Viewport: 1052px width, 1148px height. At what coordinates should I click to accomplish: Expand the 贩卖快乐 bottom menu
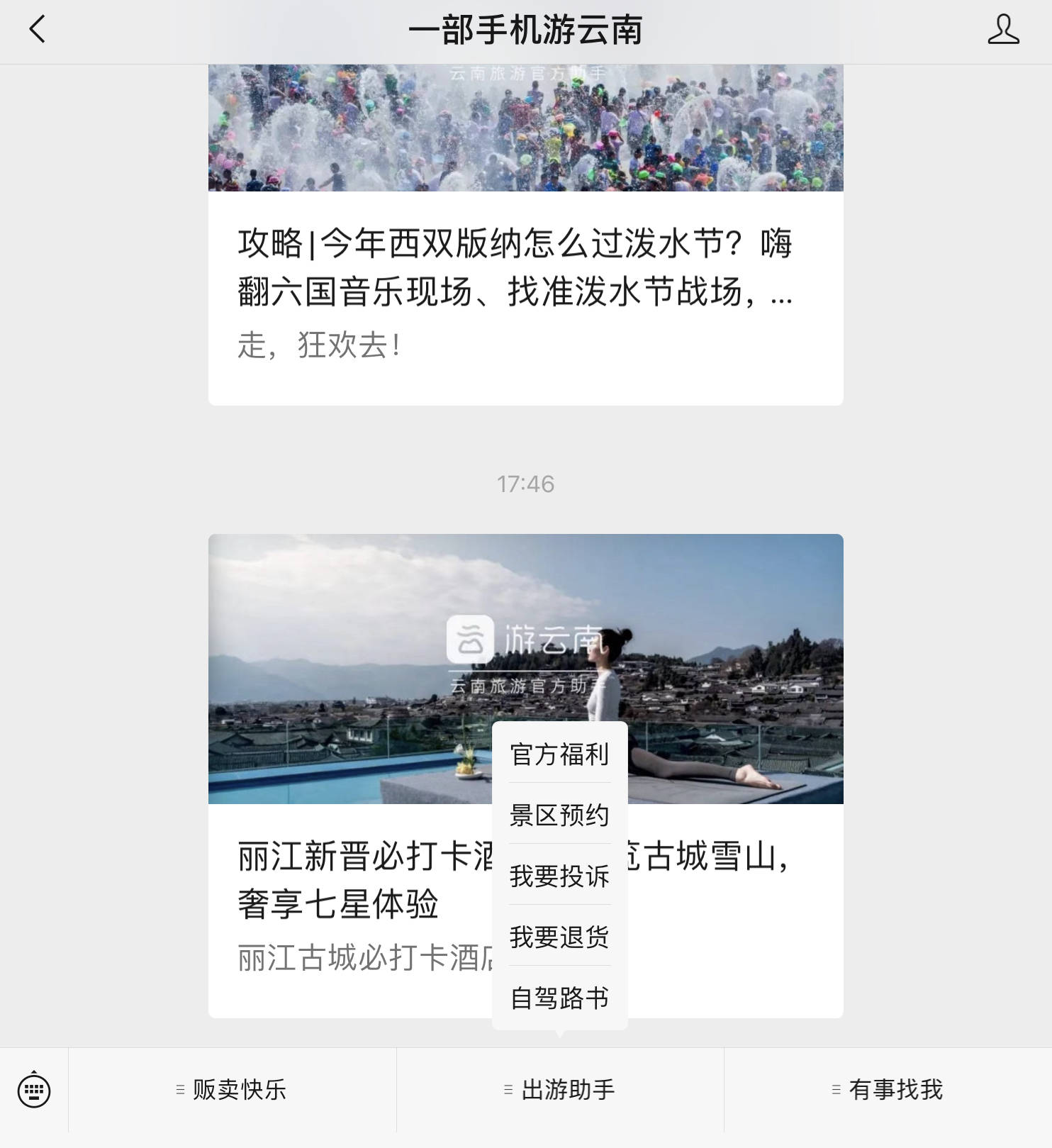point(232,1090)
